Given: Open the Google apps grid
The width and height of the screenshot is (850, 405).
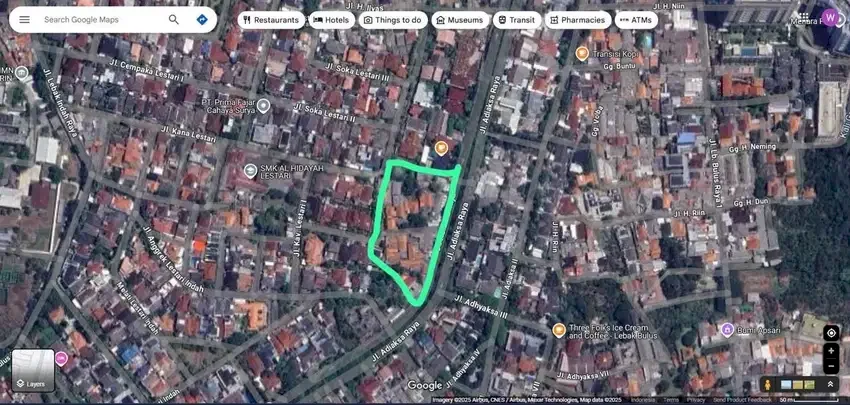Looking at the screenshot, I should (802, 18).
